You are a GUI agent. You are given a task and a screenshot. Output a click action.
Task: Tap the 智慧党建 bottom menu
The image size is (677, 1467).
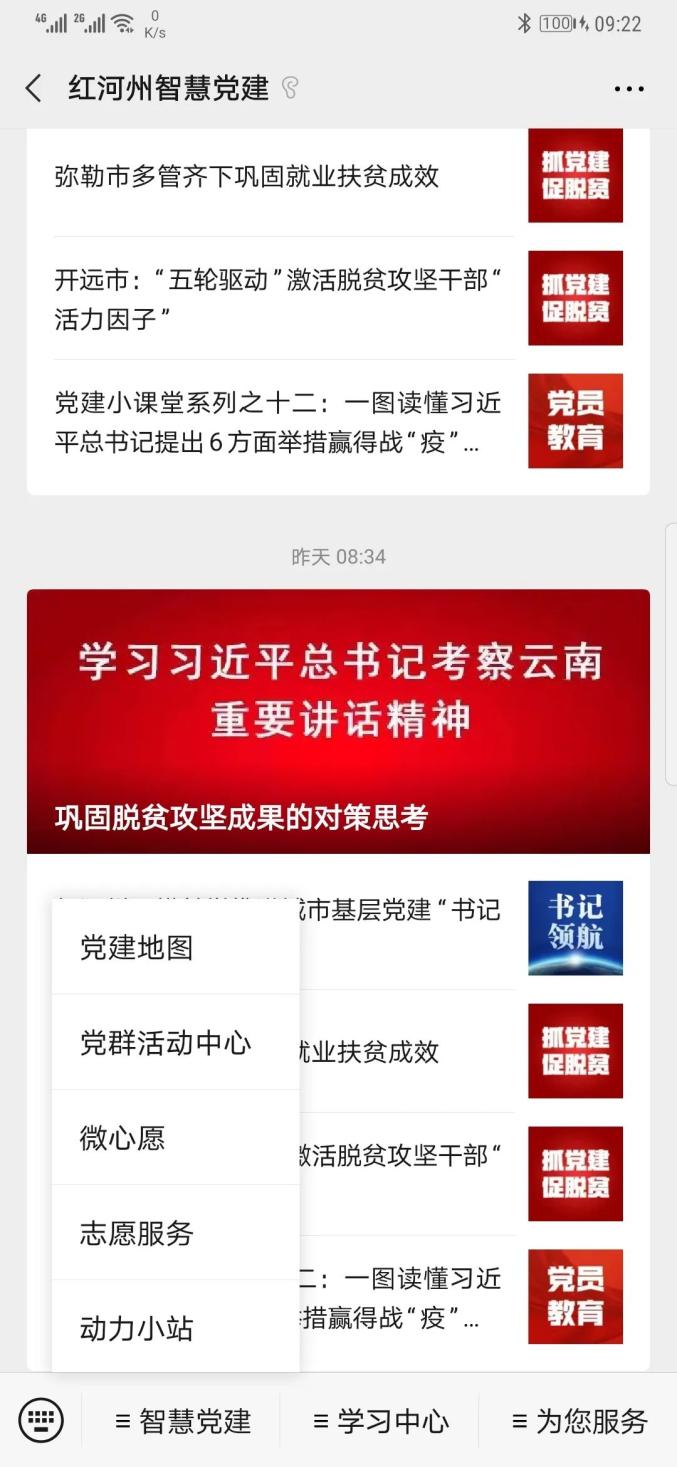click(183, 1421)
